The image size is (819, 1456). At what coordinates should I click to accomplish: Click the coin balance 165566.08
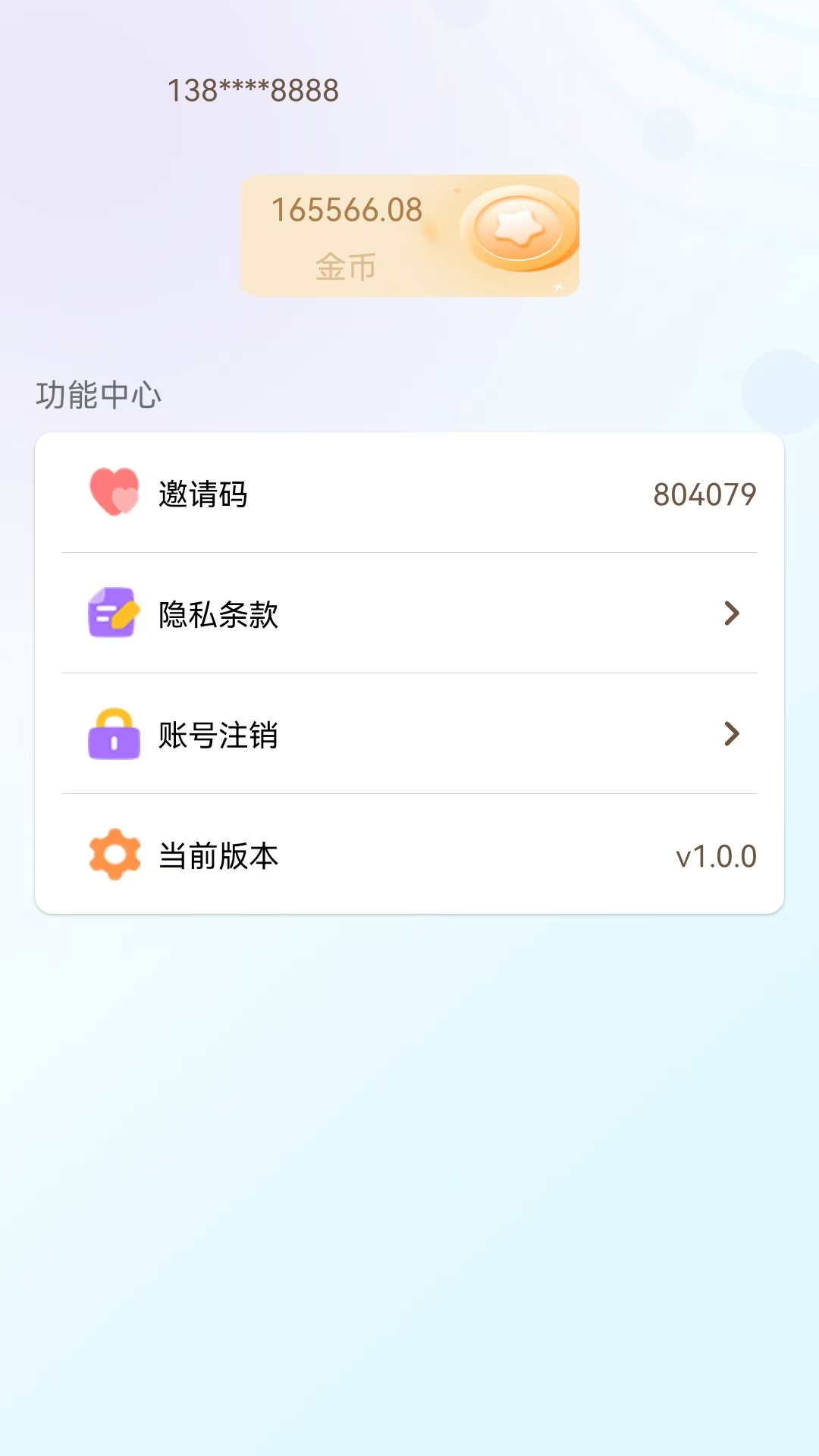(347, 210)
